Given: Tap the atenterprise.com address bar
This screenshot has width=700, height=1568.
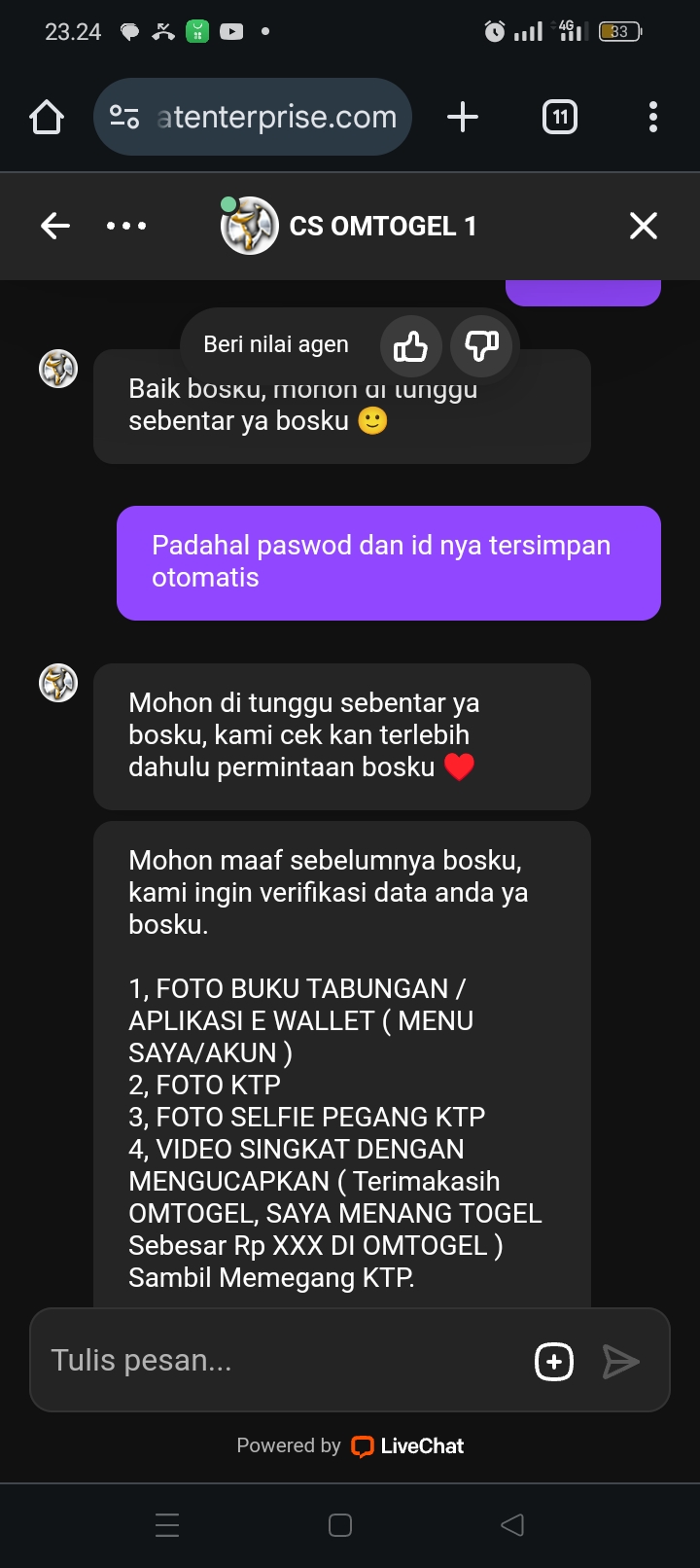Looking at the screenshot, I should click(x=255, y=118).
